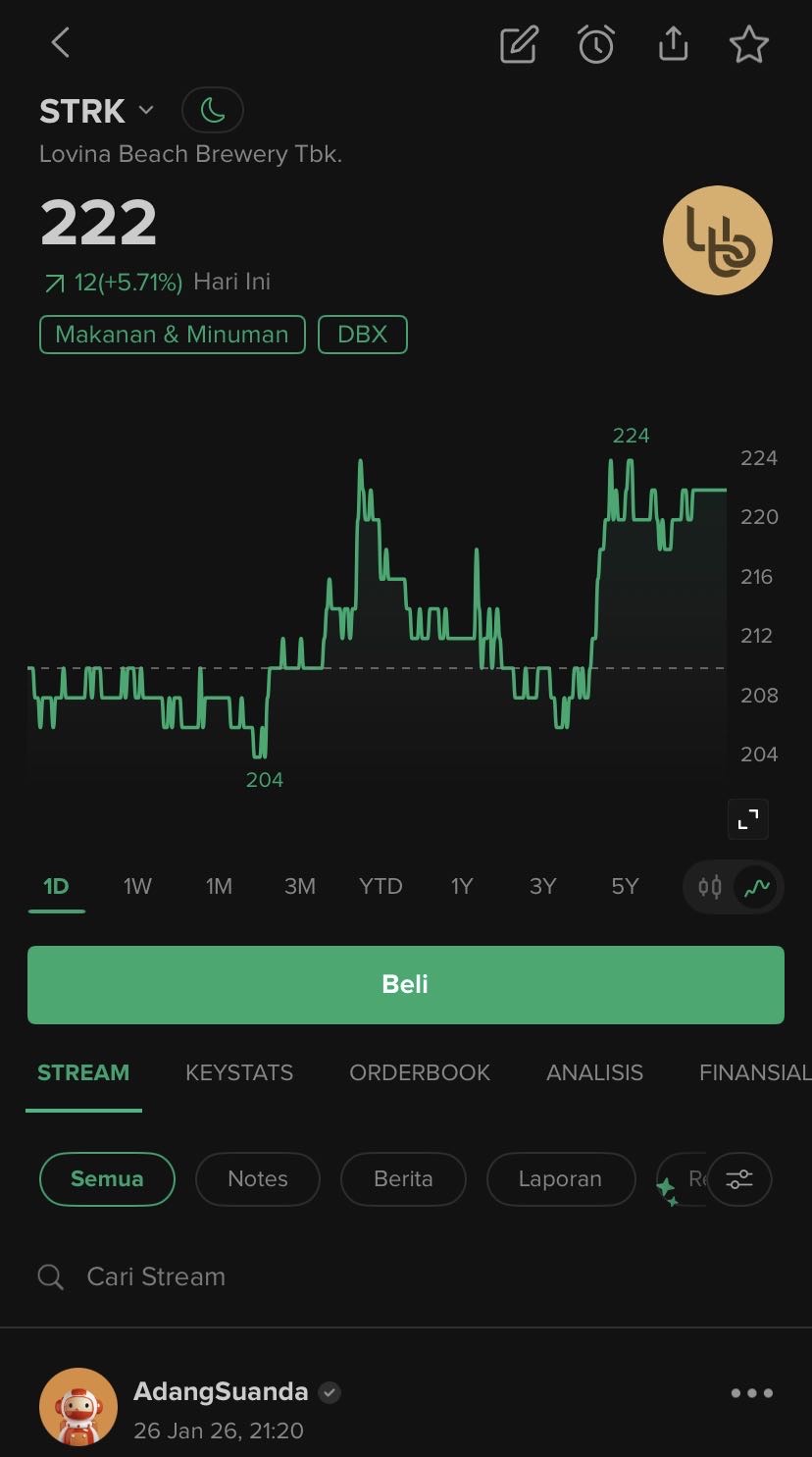Expand the chart to fullscreen
Screen dimensions: 812x1457
[x=747, y=819]
